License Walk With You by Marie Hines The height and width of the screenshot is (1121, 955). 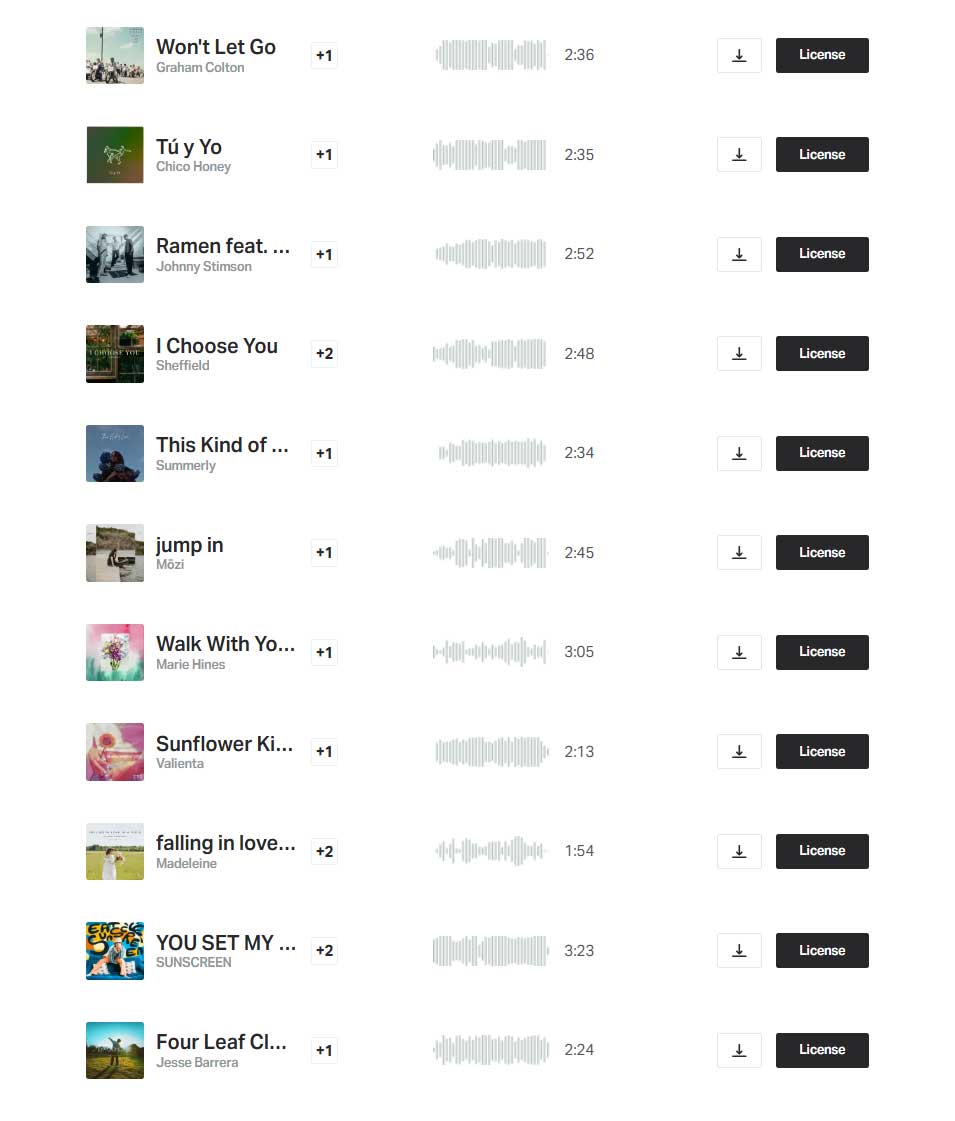pyautogui.click(x=821, y=652)
